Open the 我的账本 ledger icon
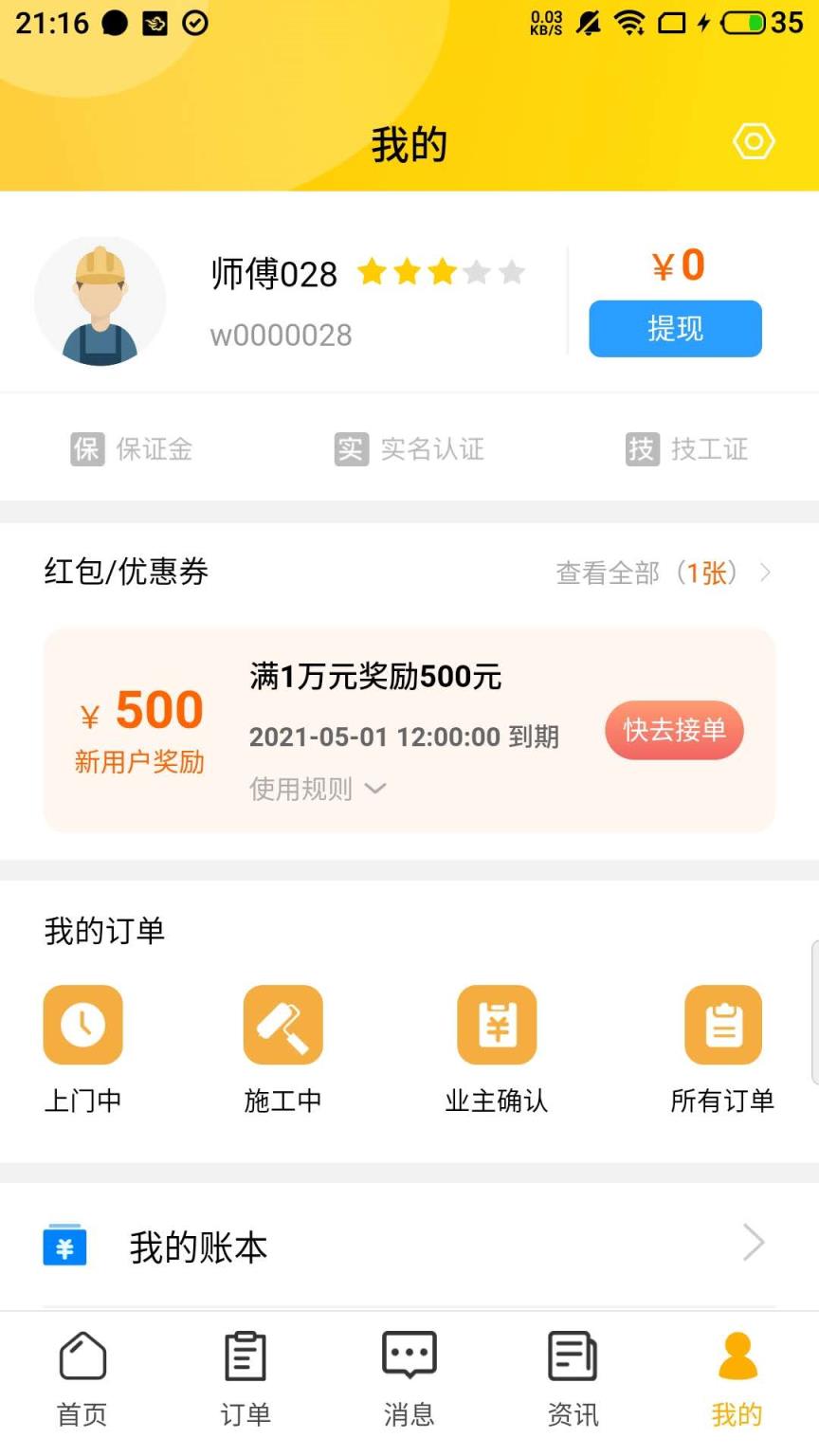This screenshot has height=1456, width=819. 63,1247
